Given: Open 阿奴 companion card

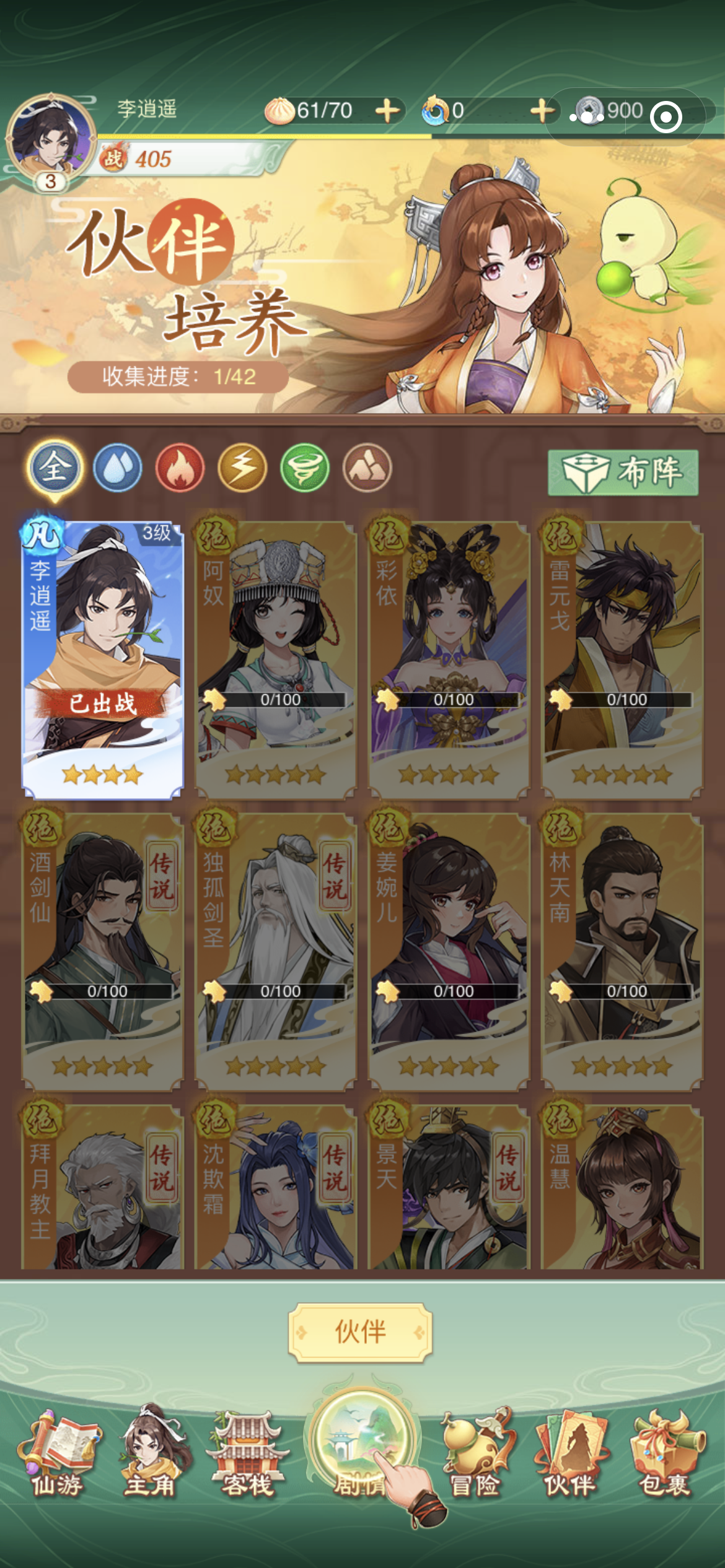Looking at the screenshot, I should point(276,660).
